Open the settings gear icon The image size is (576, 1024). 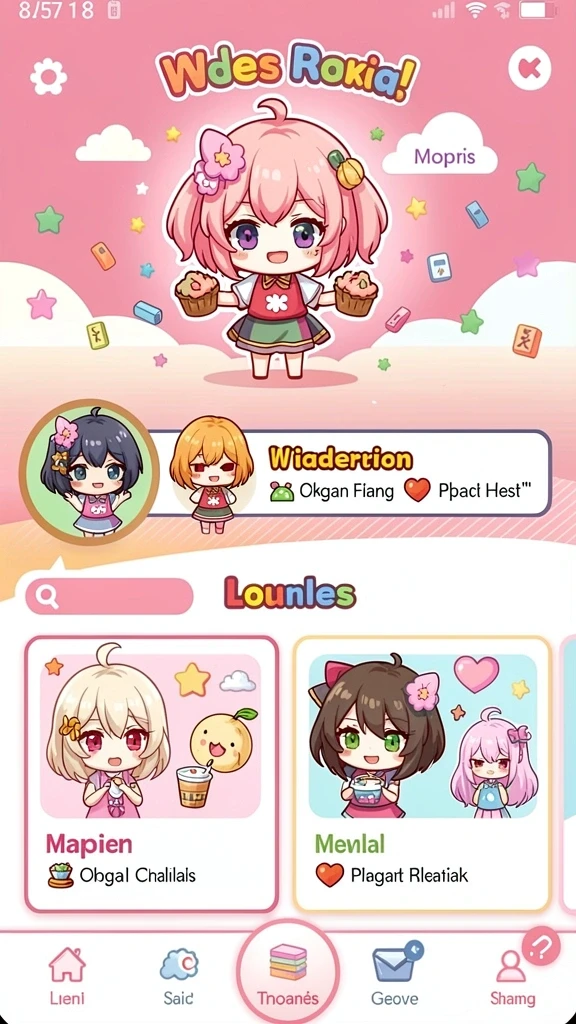click(48, 76)
